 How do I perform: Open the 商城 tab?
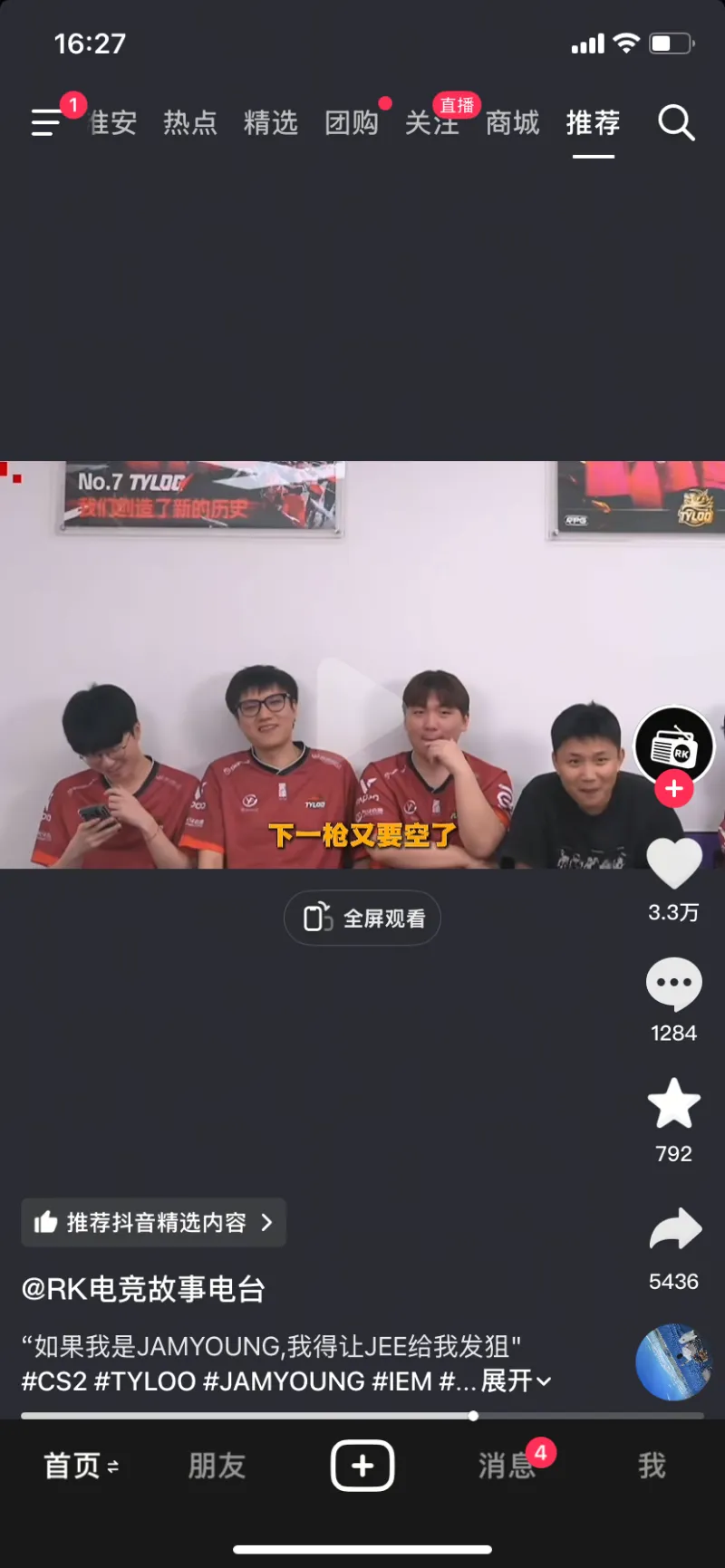click(513, 122)
